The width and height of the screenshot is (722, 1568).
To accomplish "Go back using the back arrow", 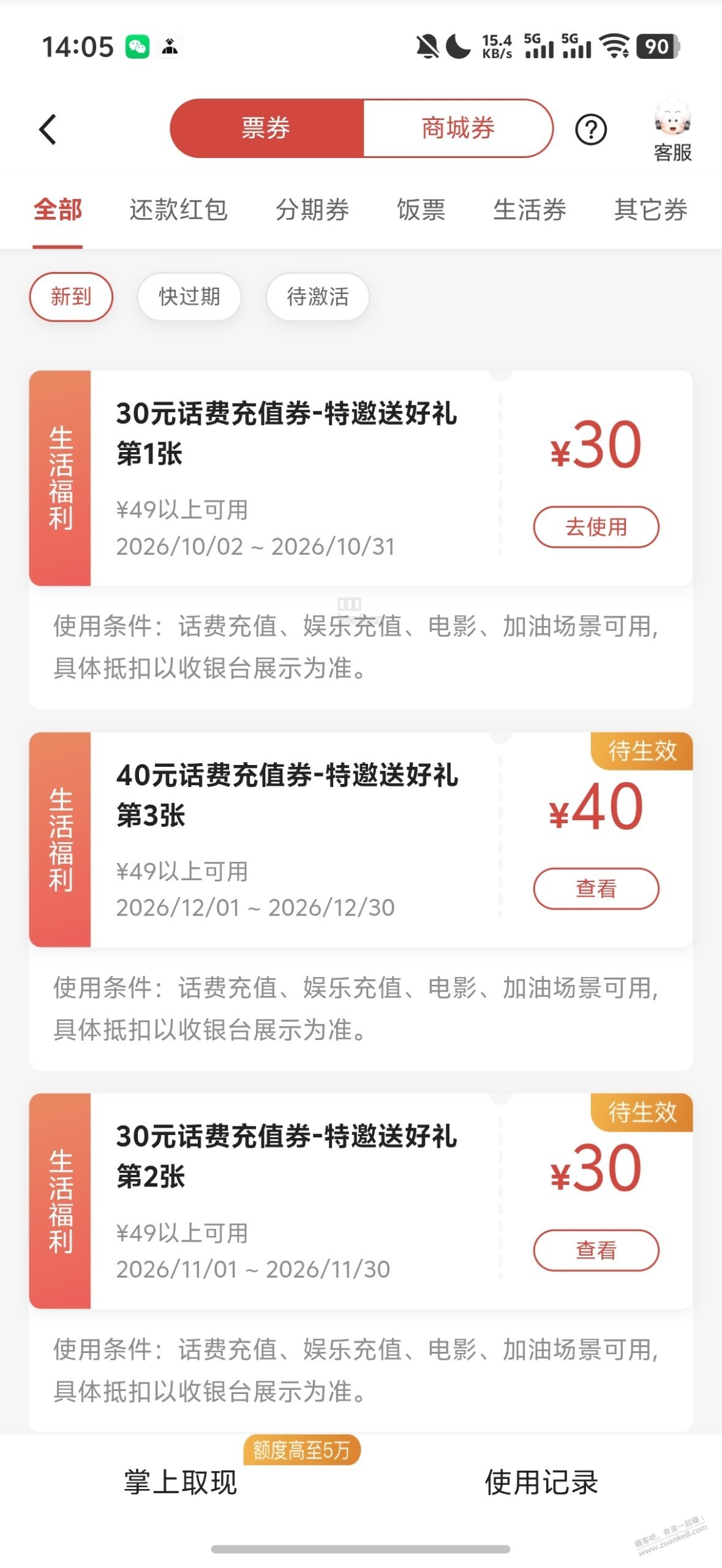I will coord(48,129).
